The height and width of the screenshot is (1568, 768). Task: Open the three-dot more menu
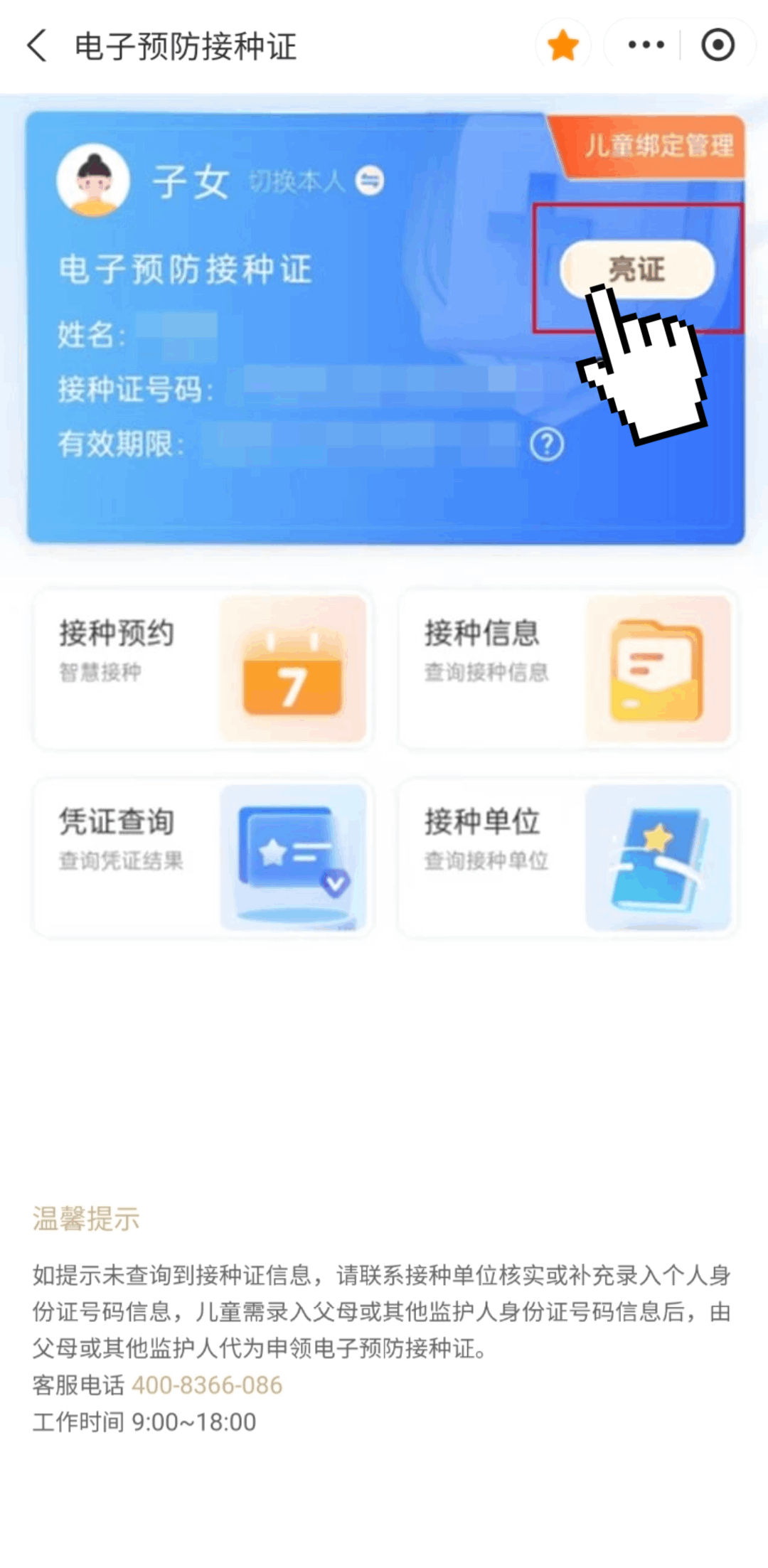point(646,46)
